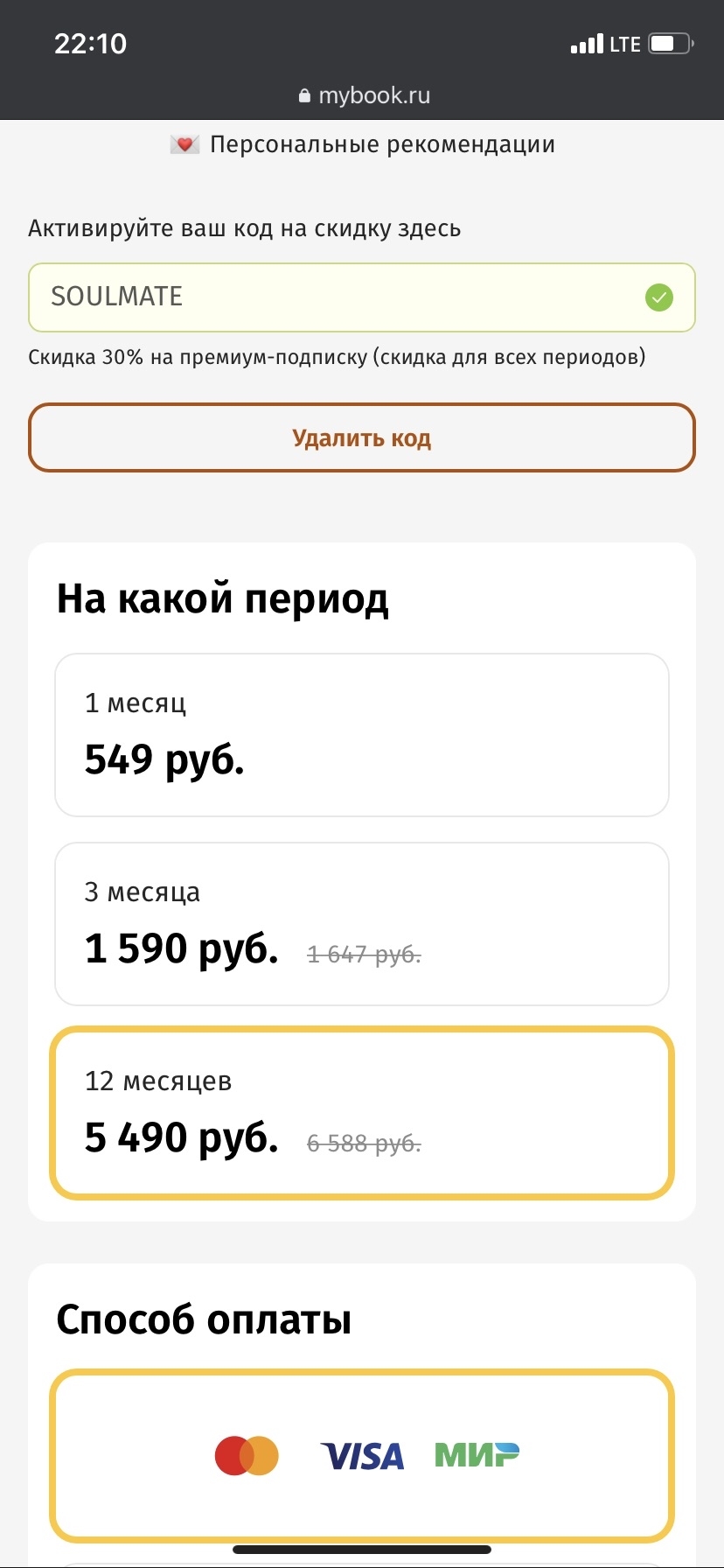This screenshot has height=1568, width=724.
Task: Choose the 3 месяца subscription period
Action: coord(362,924)
